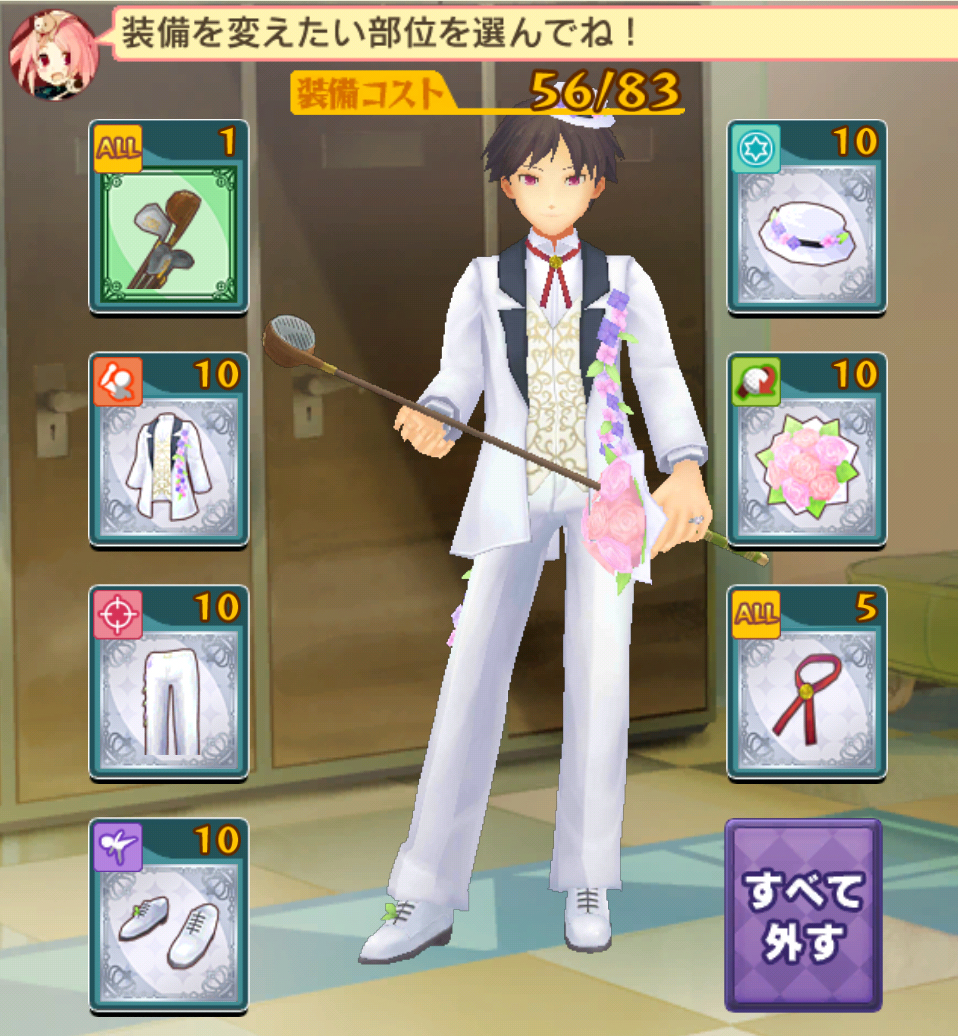
Task: Choose the white trousers equipment slot
Action: (x=168, y=683)
